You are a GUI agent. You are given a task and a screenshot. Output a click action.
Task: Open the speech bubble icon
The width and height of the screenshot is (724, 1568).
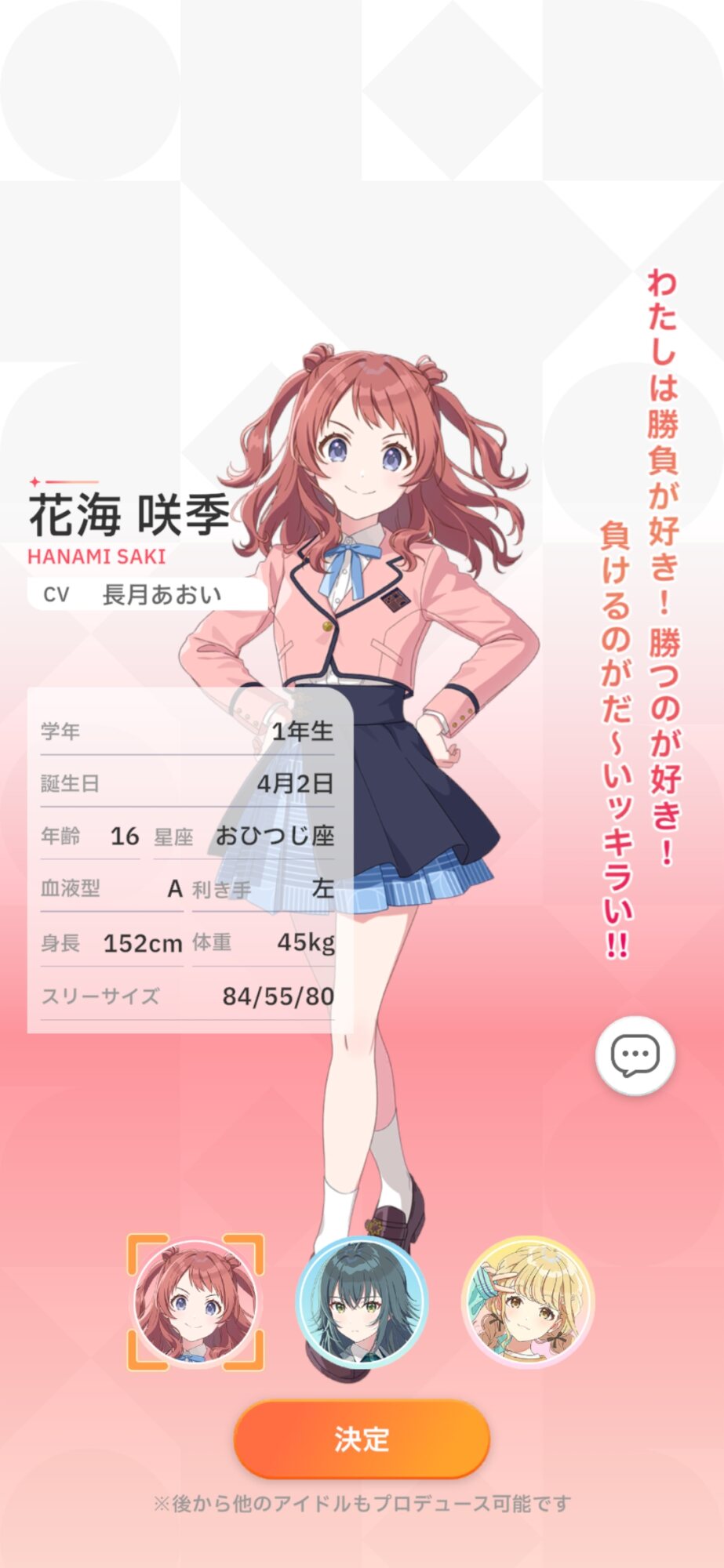pyautogui.click(x=635, y=1055)
